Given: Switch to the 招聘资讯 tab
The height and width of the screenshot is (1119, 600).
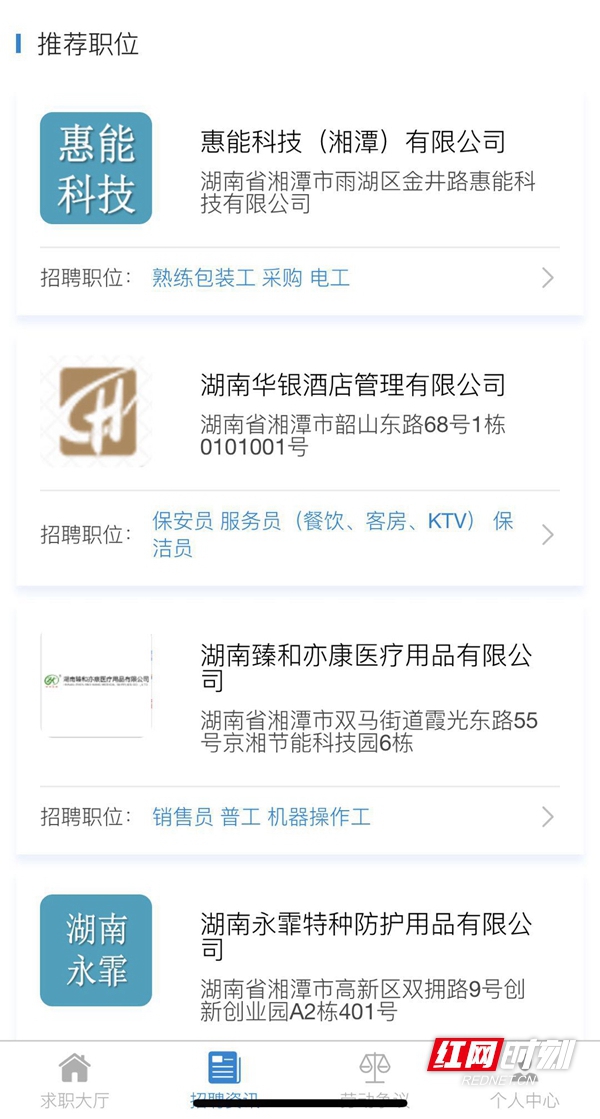Looking at the screenshot, I should 225,1080.
